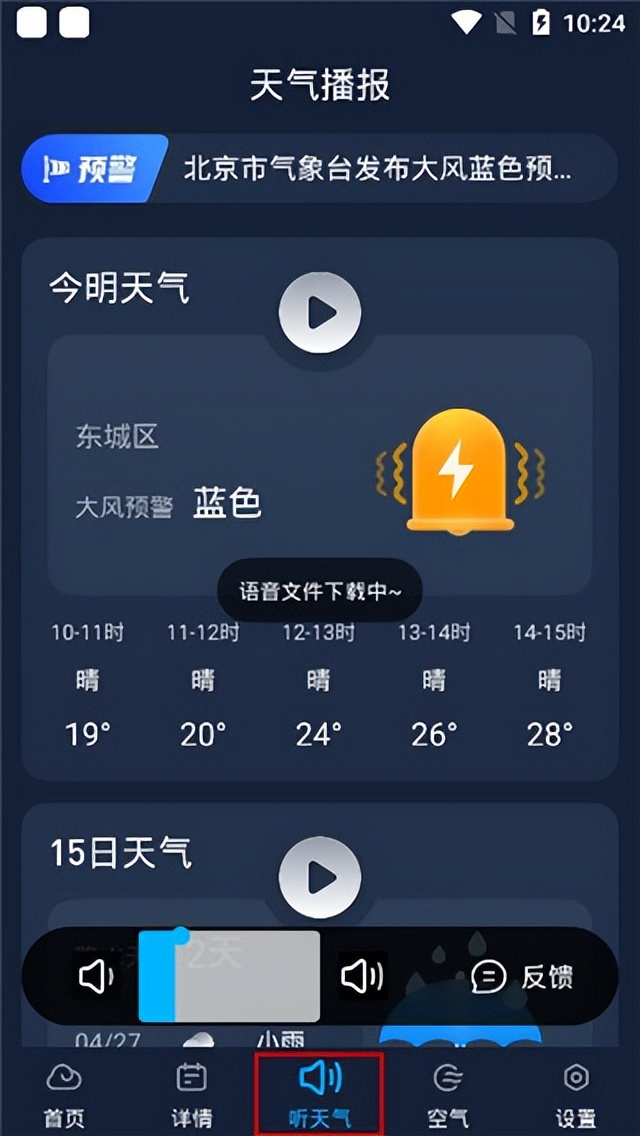Select the 听天气 tab

[x=320, y=1094]
